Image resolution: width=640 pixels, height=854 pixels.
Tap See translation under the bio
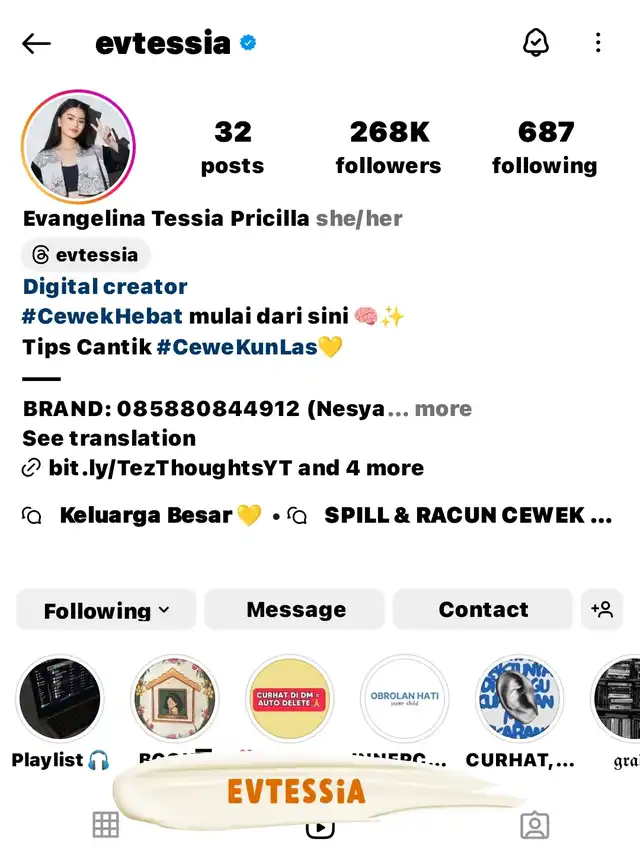point(109,438)
